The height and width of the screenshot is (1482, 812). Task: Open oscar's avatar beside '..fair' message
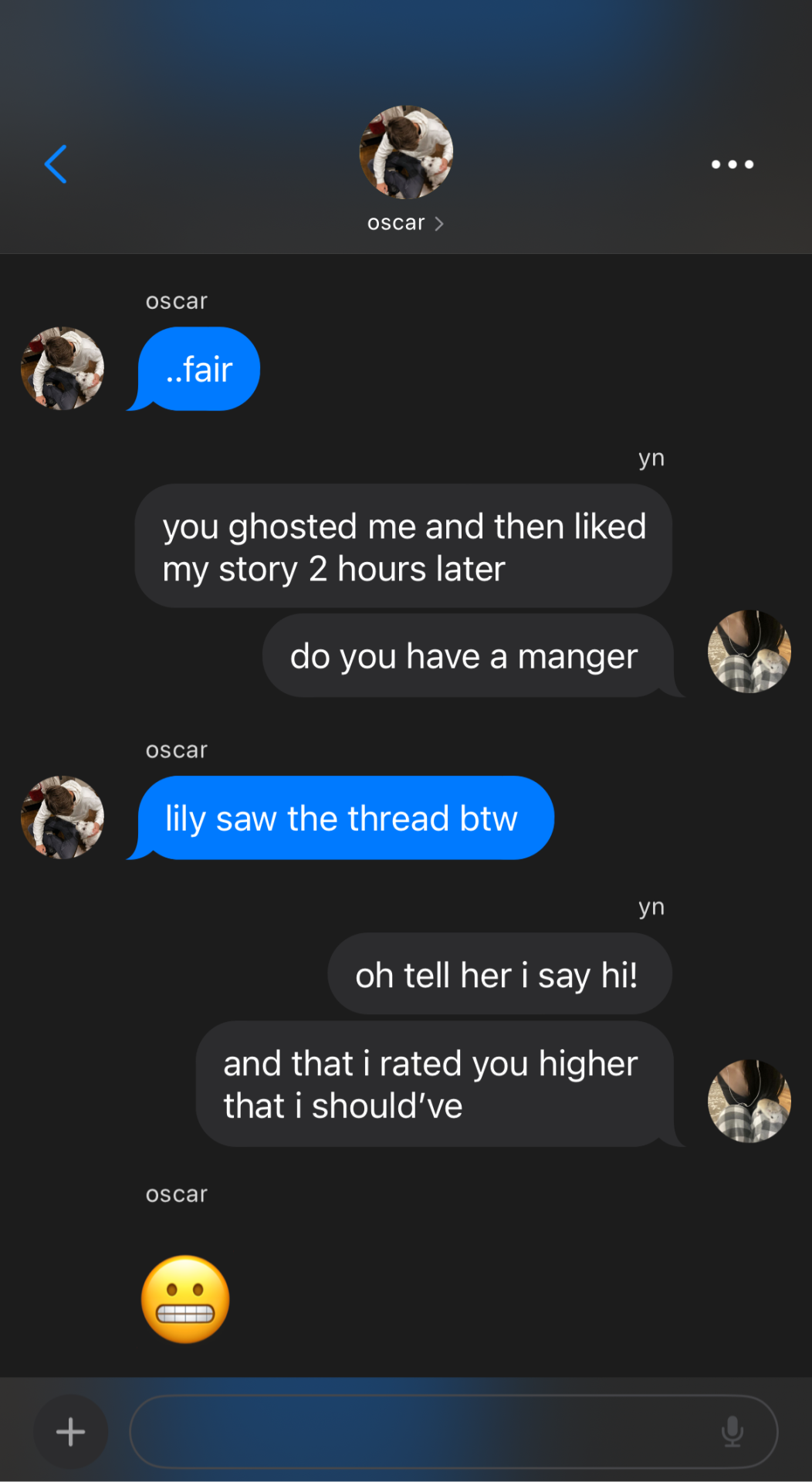tap(63, 368)
